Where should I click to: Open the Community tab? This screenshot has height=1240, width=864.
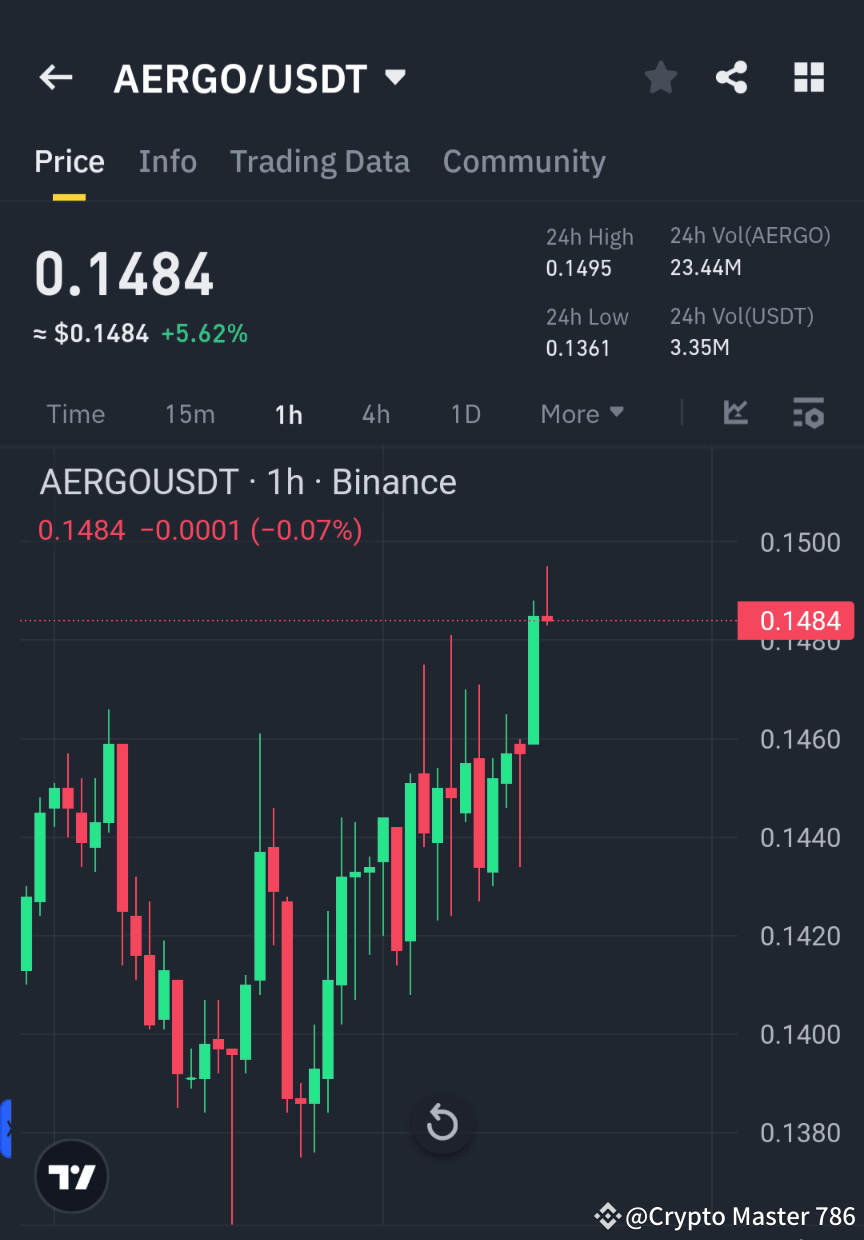click(x=524, y=161)
